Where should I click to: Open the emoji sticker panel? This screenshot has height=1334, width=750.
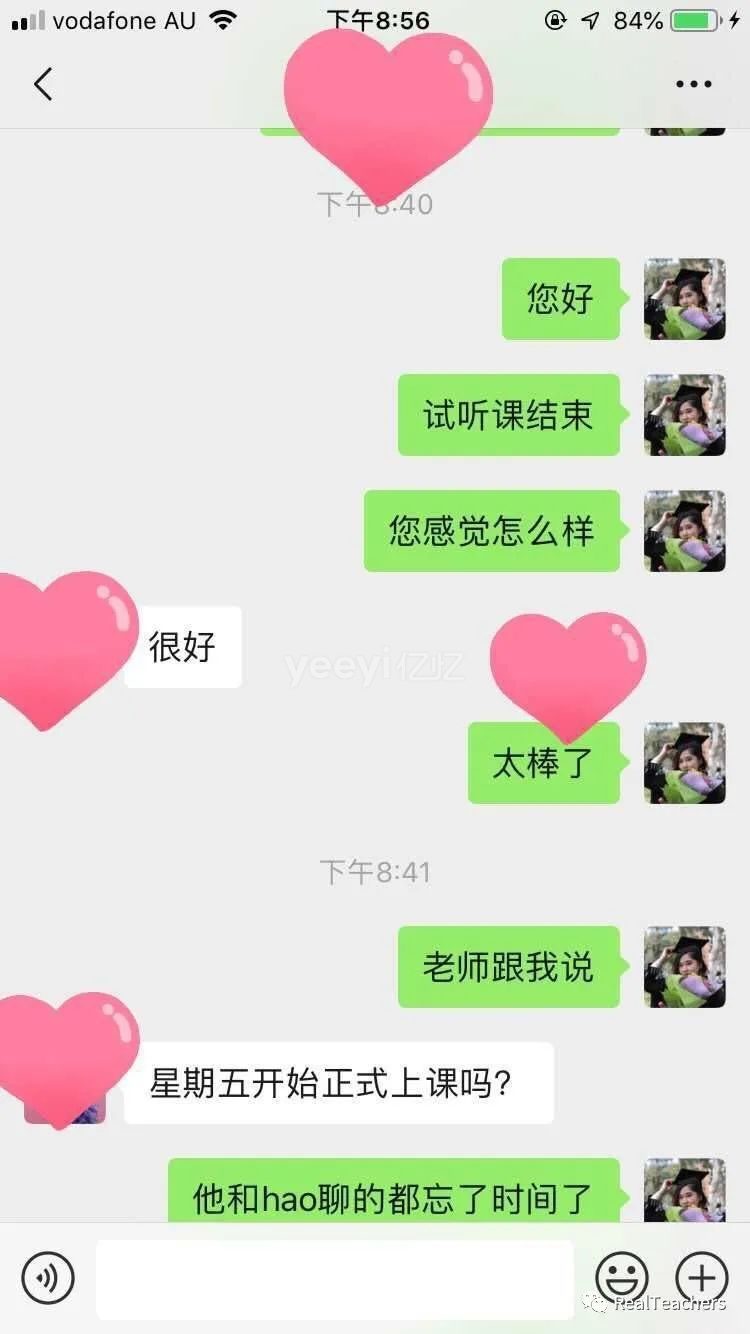point(622,1277)
